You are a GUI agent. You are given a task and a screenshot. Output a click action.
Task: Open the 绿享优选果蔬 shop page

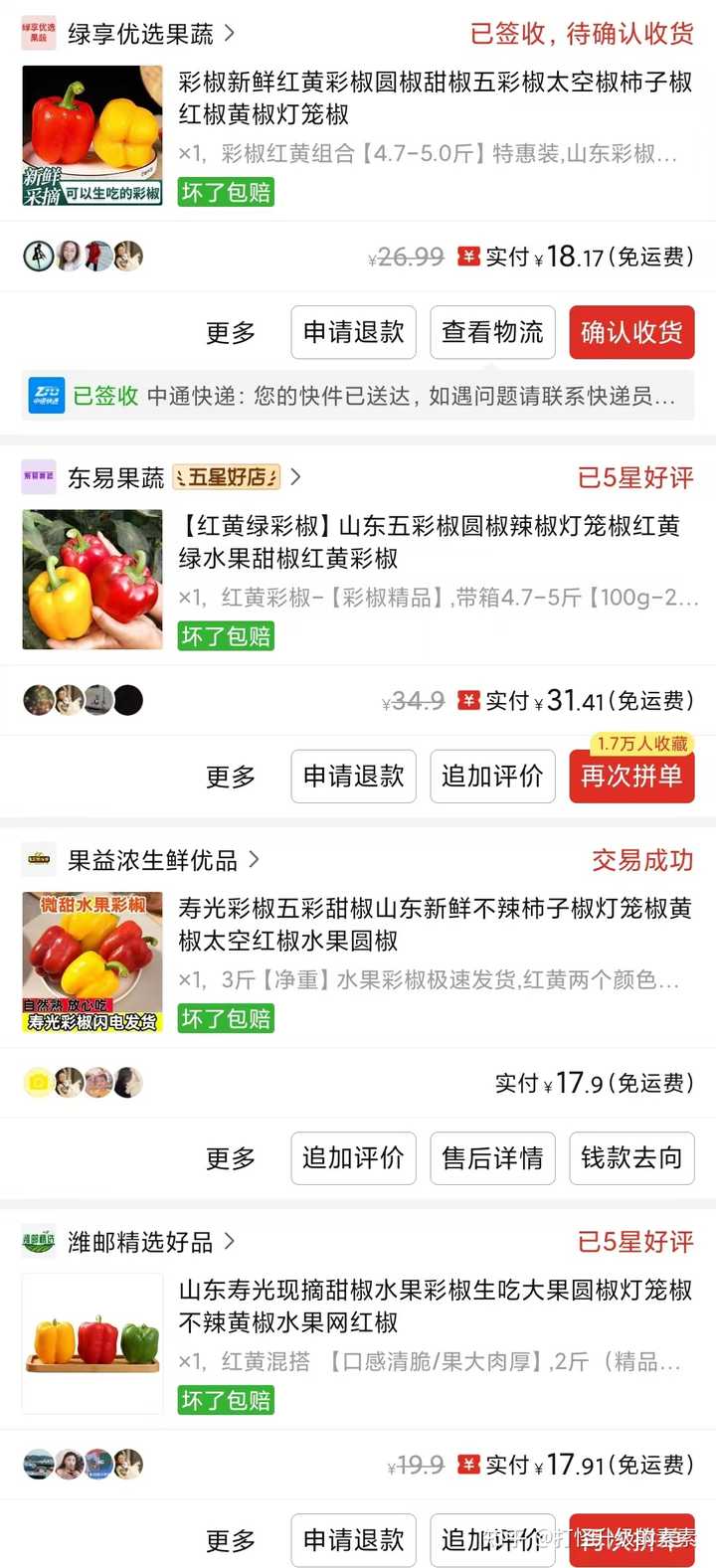click(140, 35)
